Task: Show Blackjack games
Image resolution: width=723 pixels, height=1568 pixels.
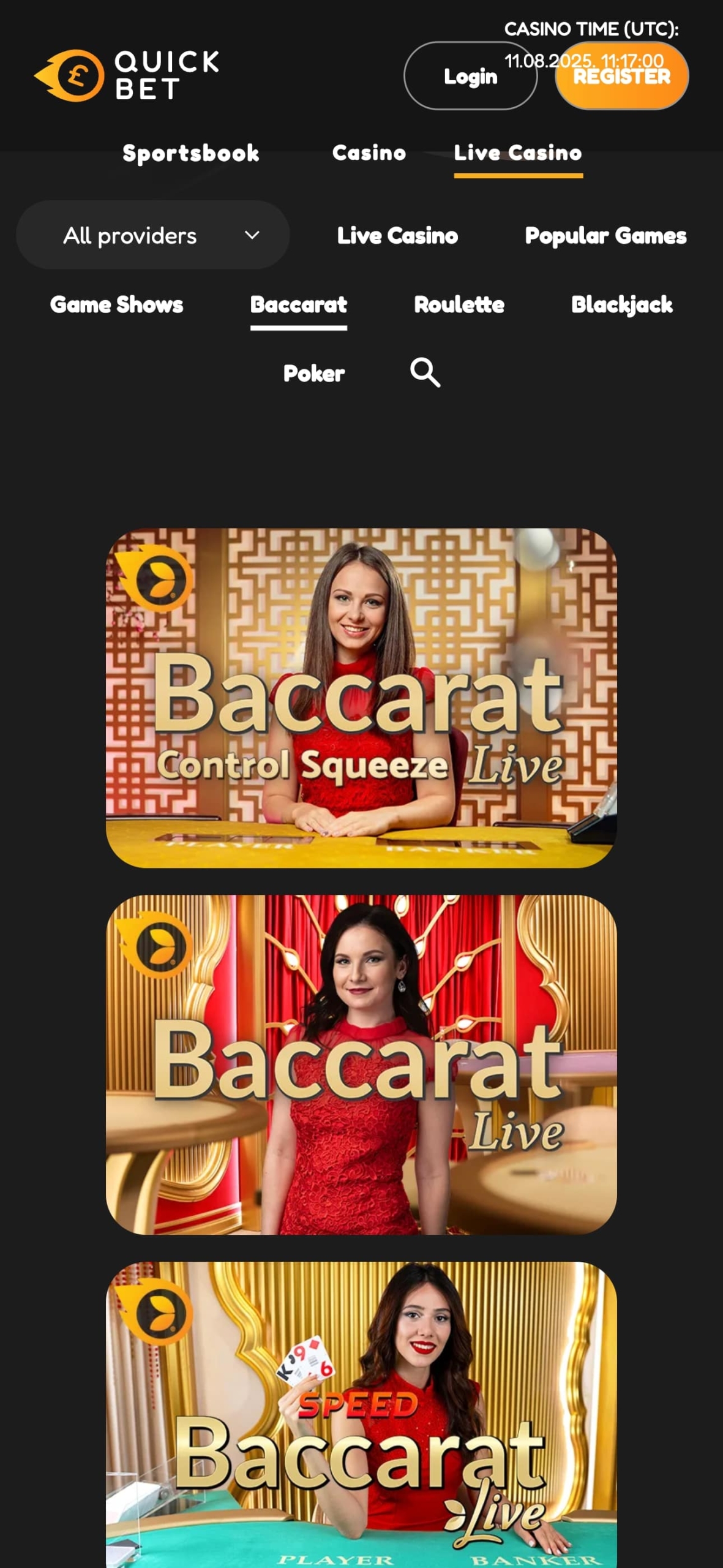Action: click(621, 305)
